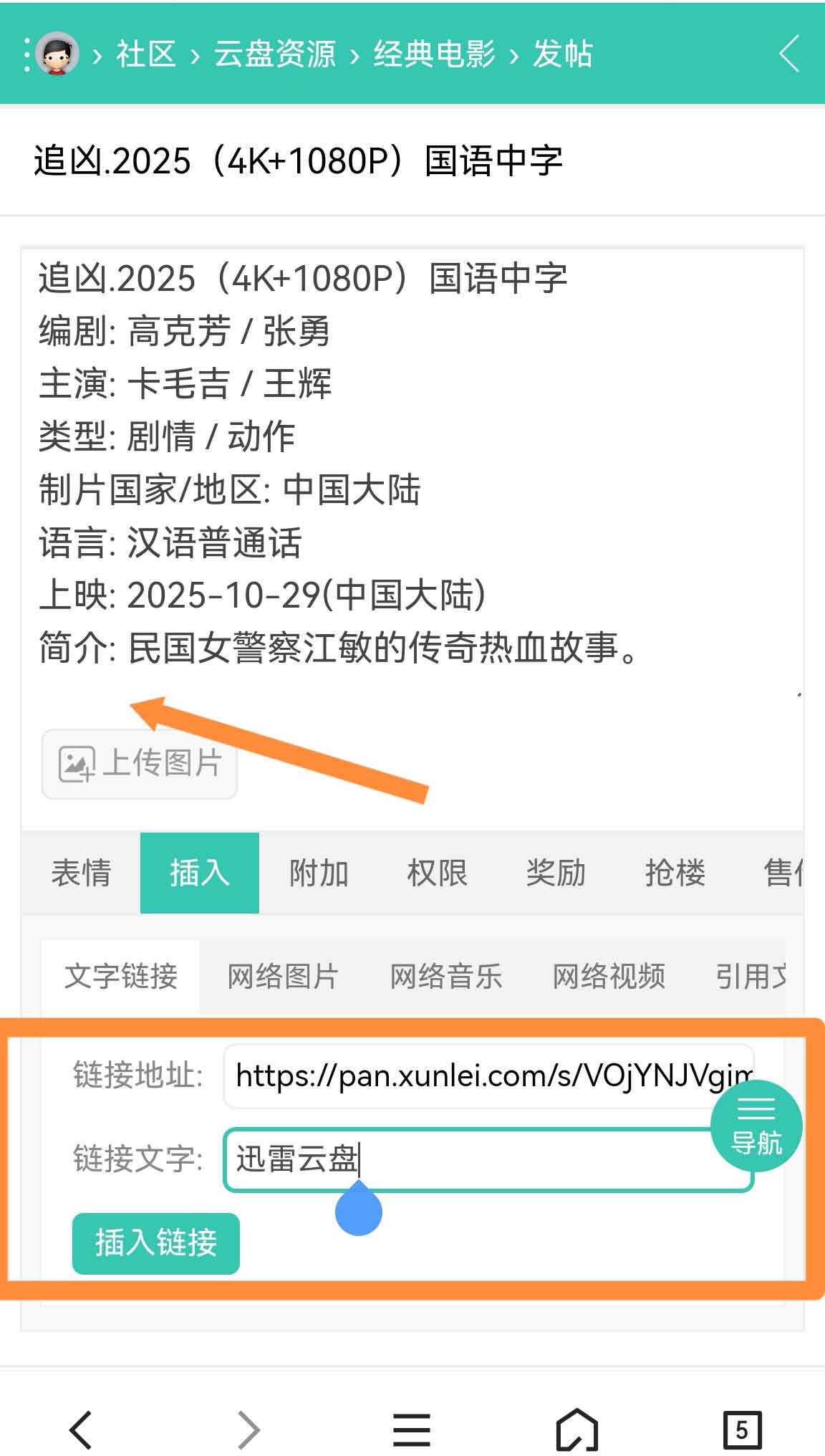The image size is (825, 1456).
Task: Open the user avatar menu
Action: pos(56,54)
